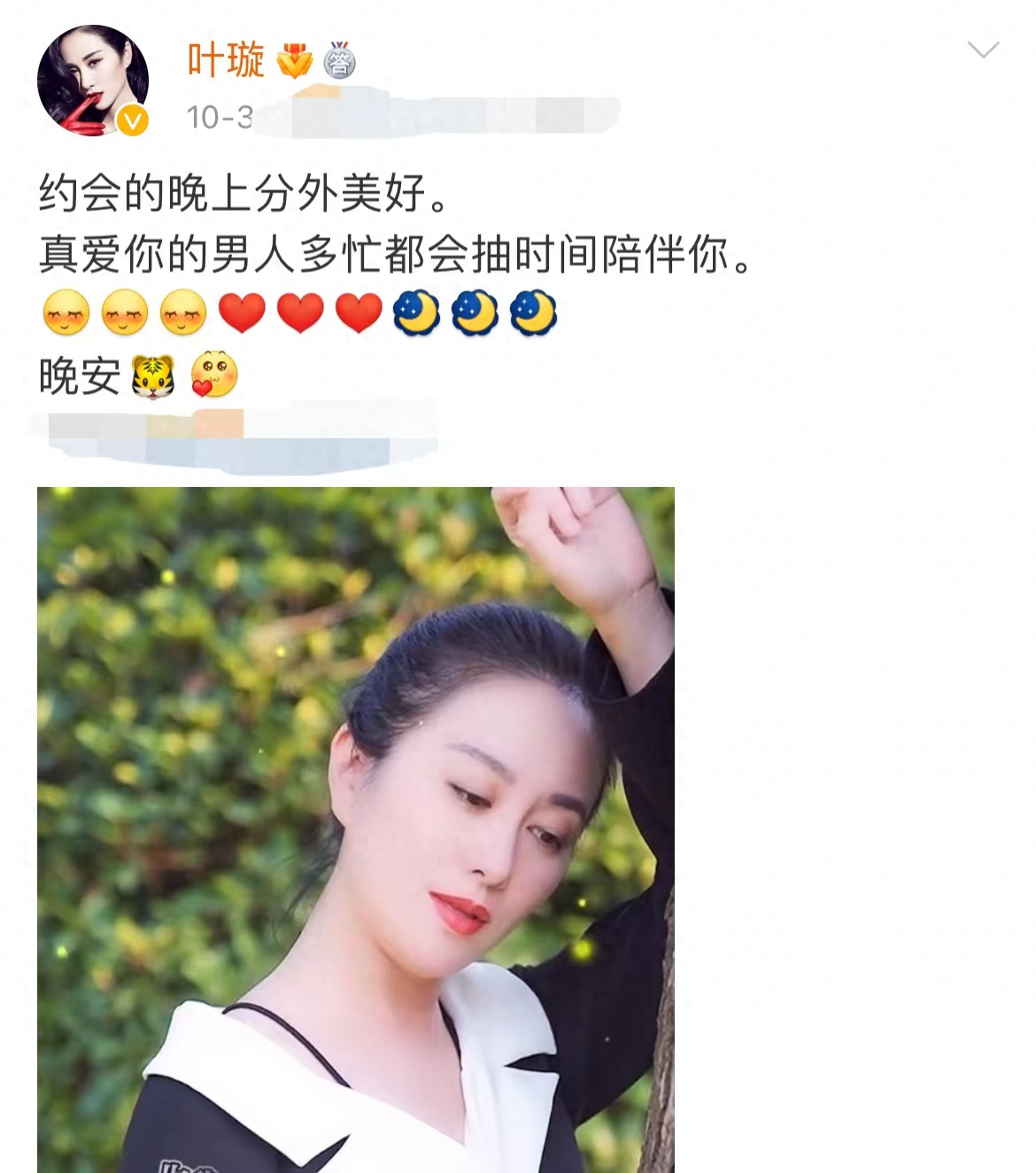Open 叶璇's profile avatar

(92, 81)
